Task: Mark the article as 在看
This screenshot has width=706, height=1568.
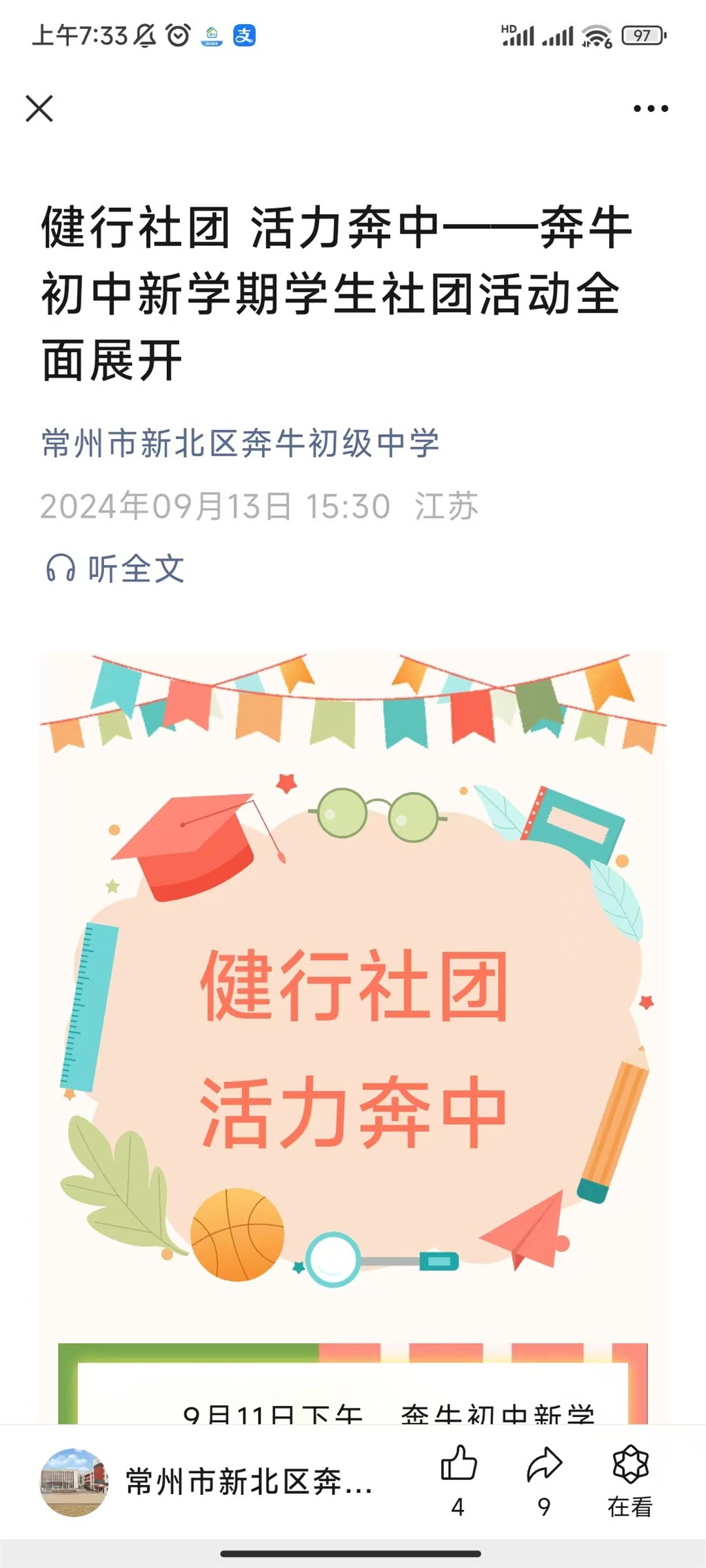Action: tap(630, 1473)
